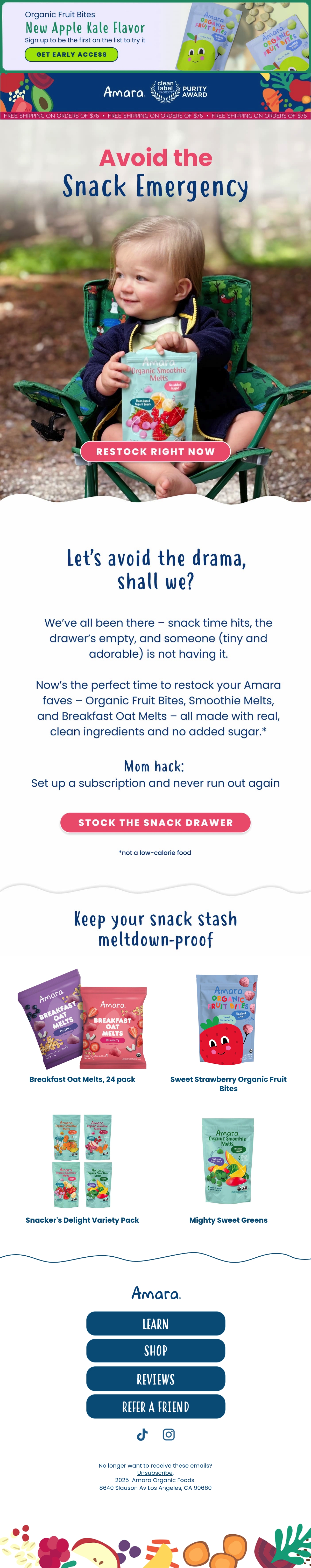
Task: Go to Shop
Action: point(155,1351)
